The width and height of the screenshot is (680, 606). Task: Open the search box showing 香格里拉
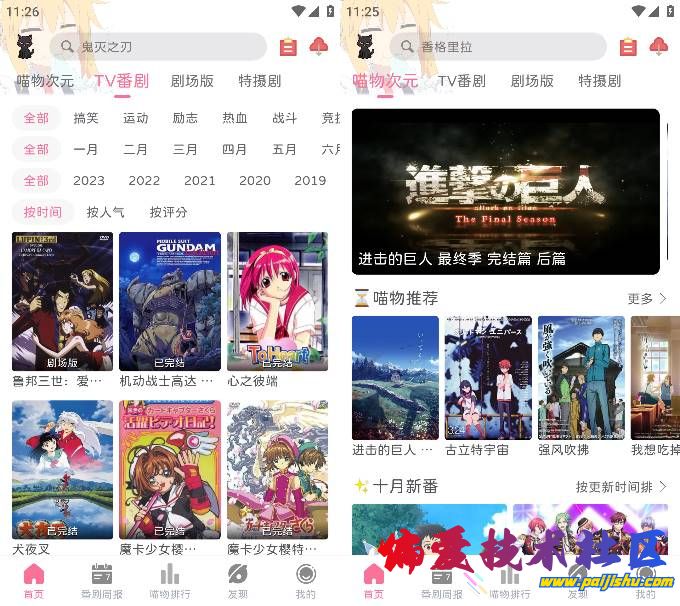tap(500, 47)
